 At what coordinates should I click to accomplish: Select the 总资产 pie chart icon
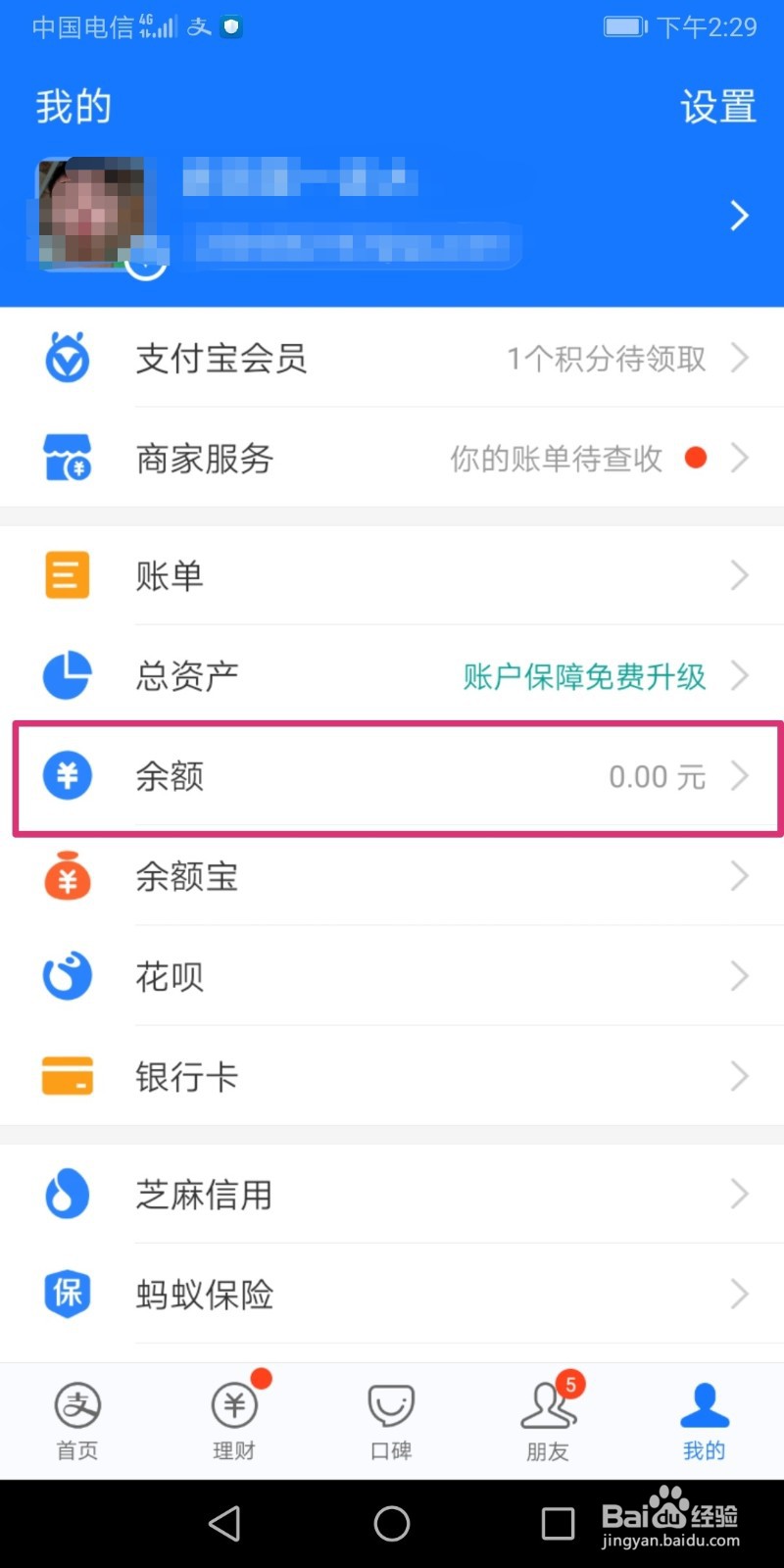66,676
